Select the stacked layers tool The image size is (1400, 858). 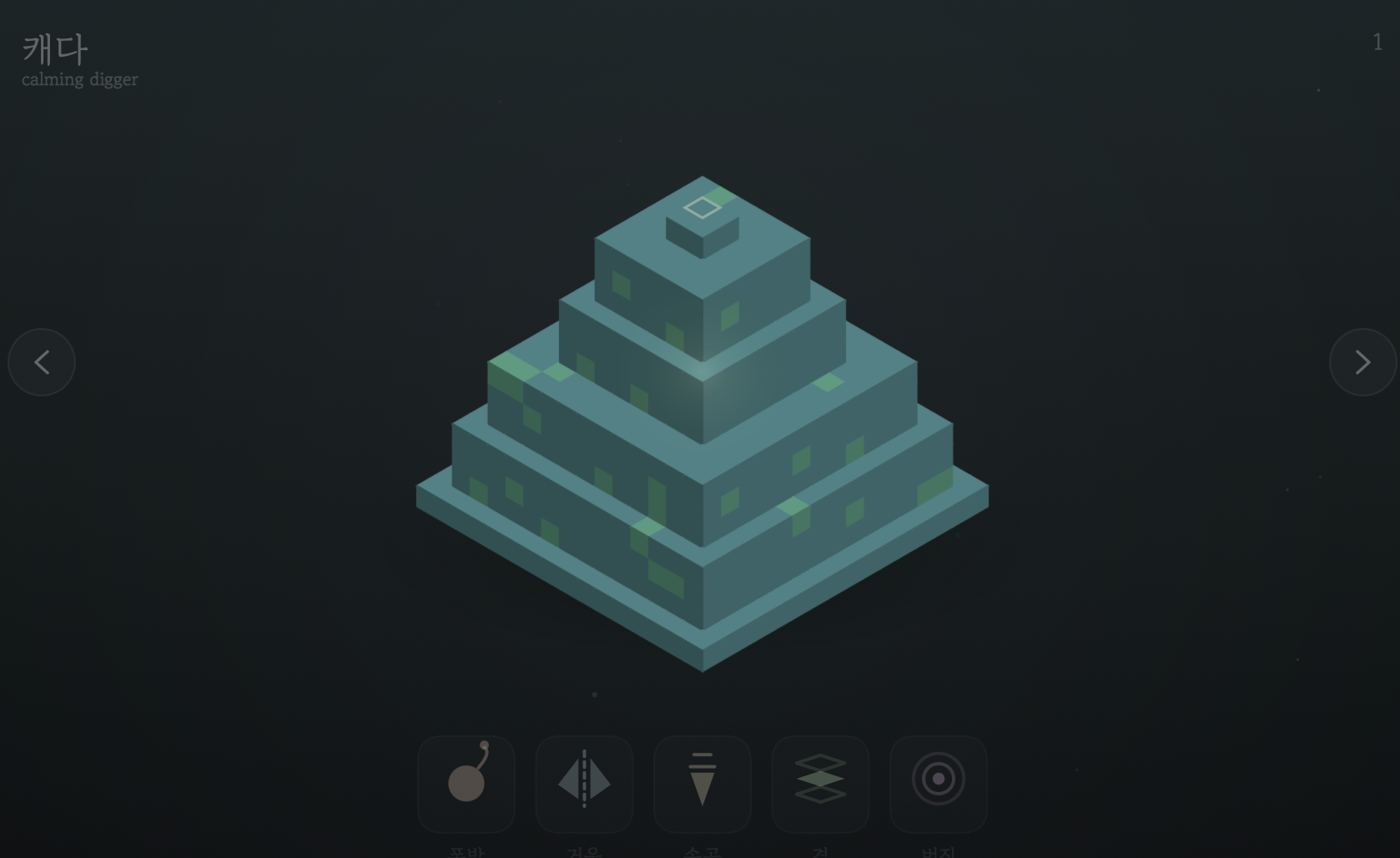(820, 784)
